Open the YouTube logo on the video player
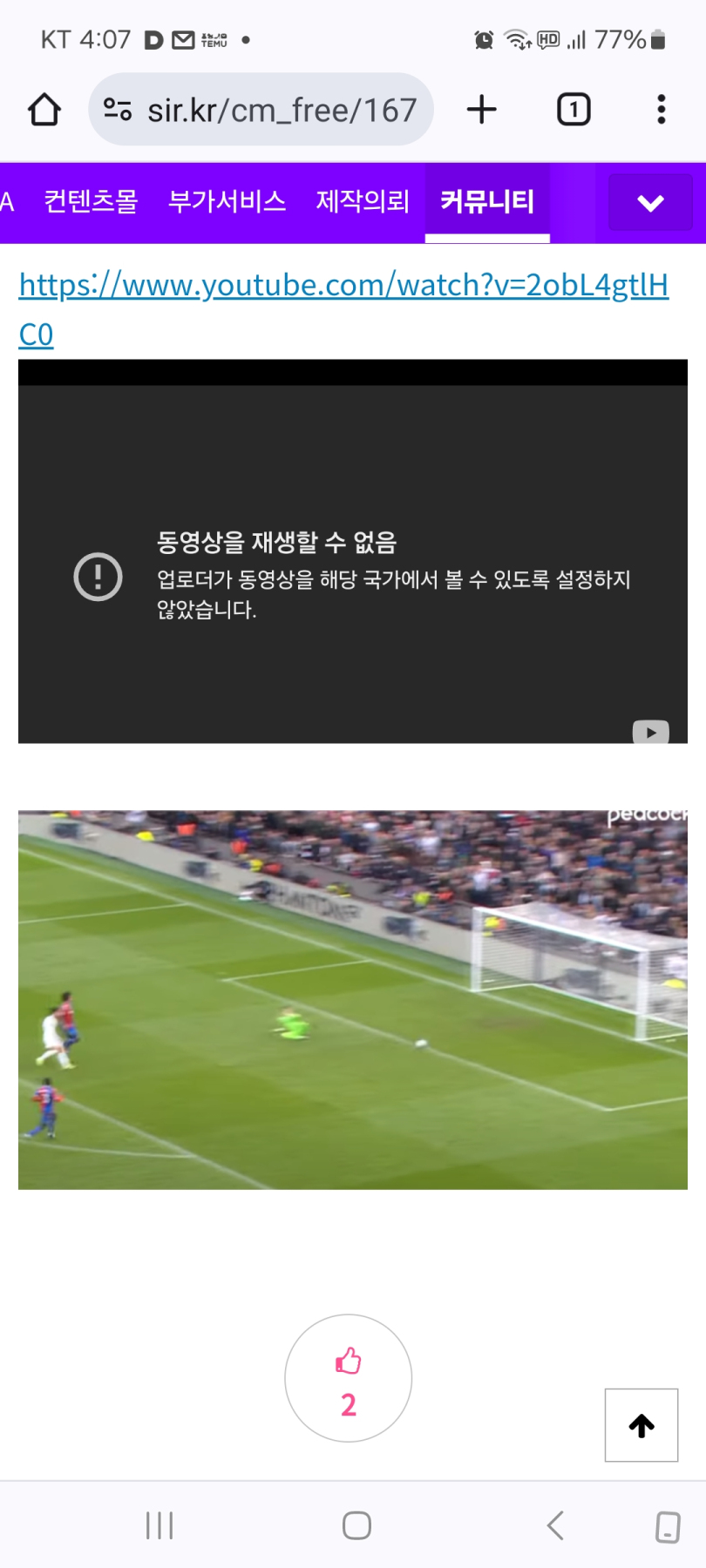Viewport: 706px width, 1568px height. click(650, 732)
